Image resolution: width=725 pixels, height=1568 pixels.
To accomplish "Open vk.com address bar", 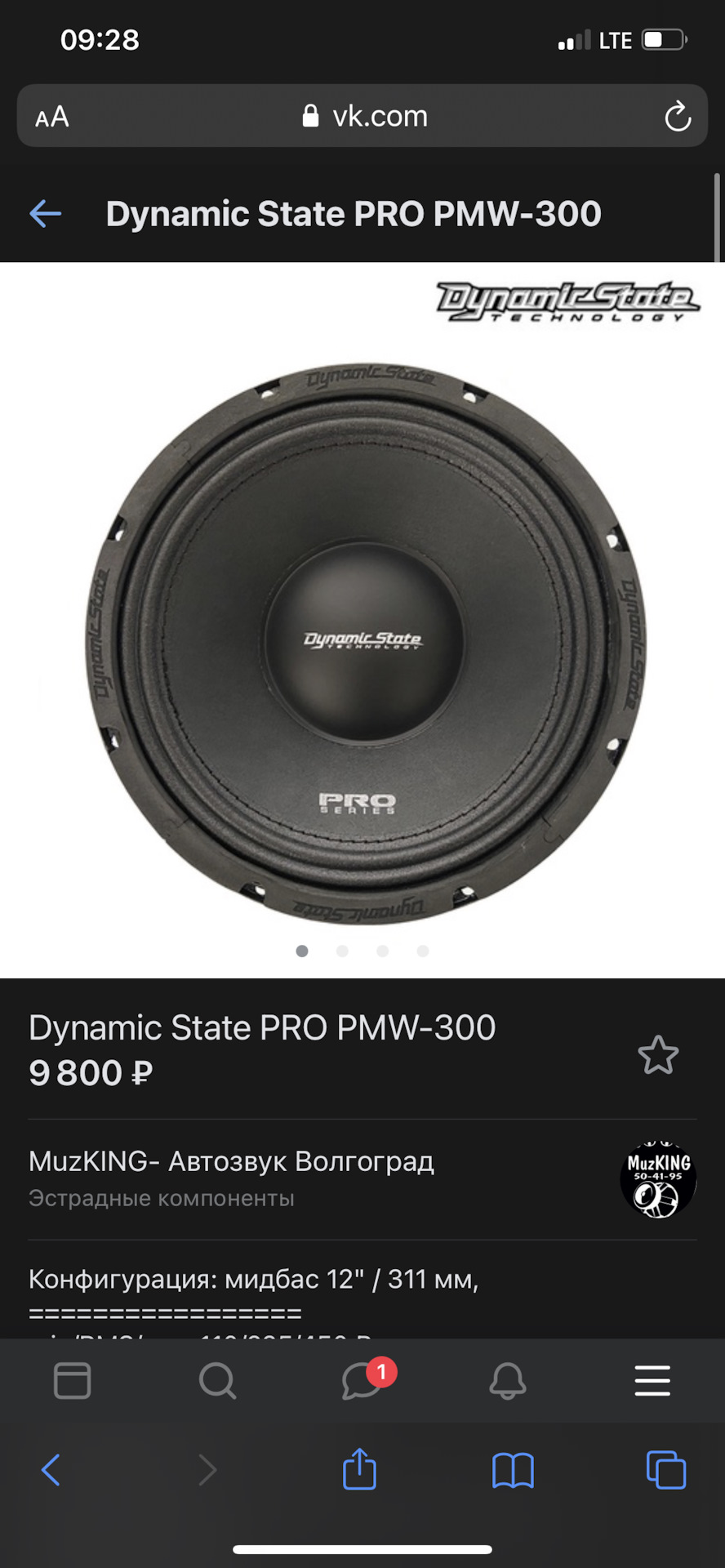I will pos(362,115).
